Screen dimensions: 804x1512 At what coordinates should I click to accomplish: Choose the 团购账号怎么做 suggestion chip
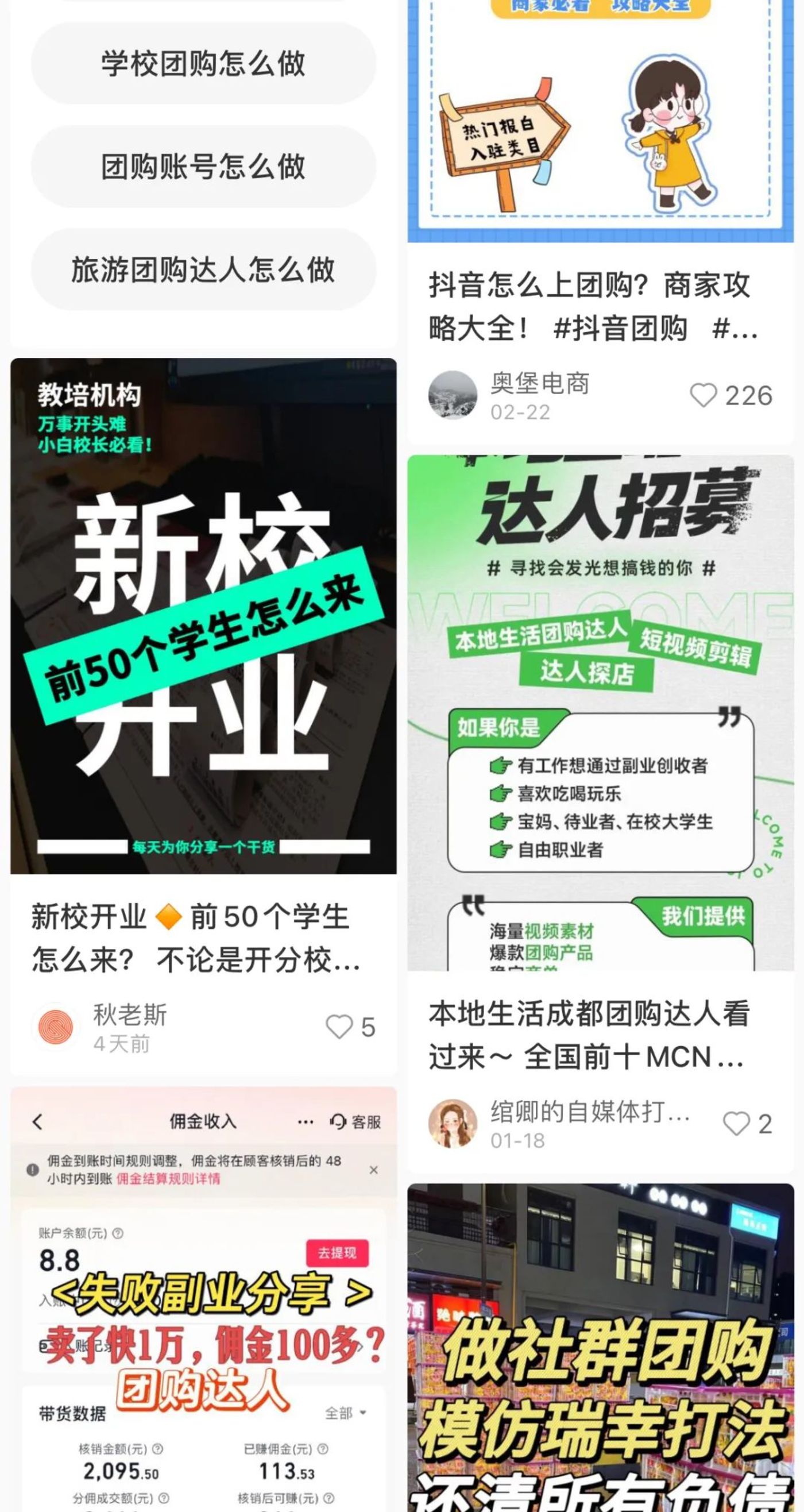203,167
